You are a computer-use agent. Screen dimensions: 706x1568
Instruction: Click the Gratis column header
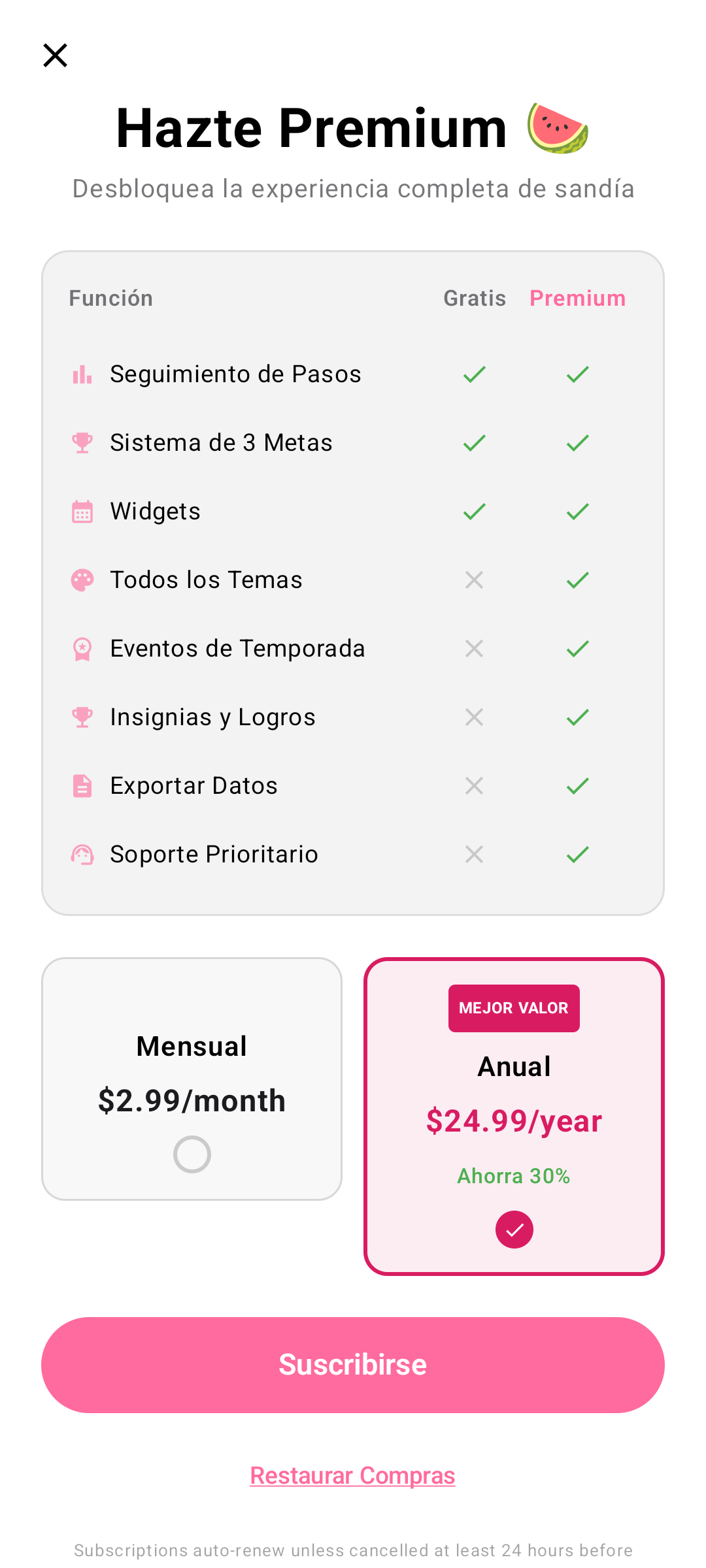475,298
